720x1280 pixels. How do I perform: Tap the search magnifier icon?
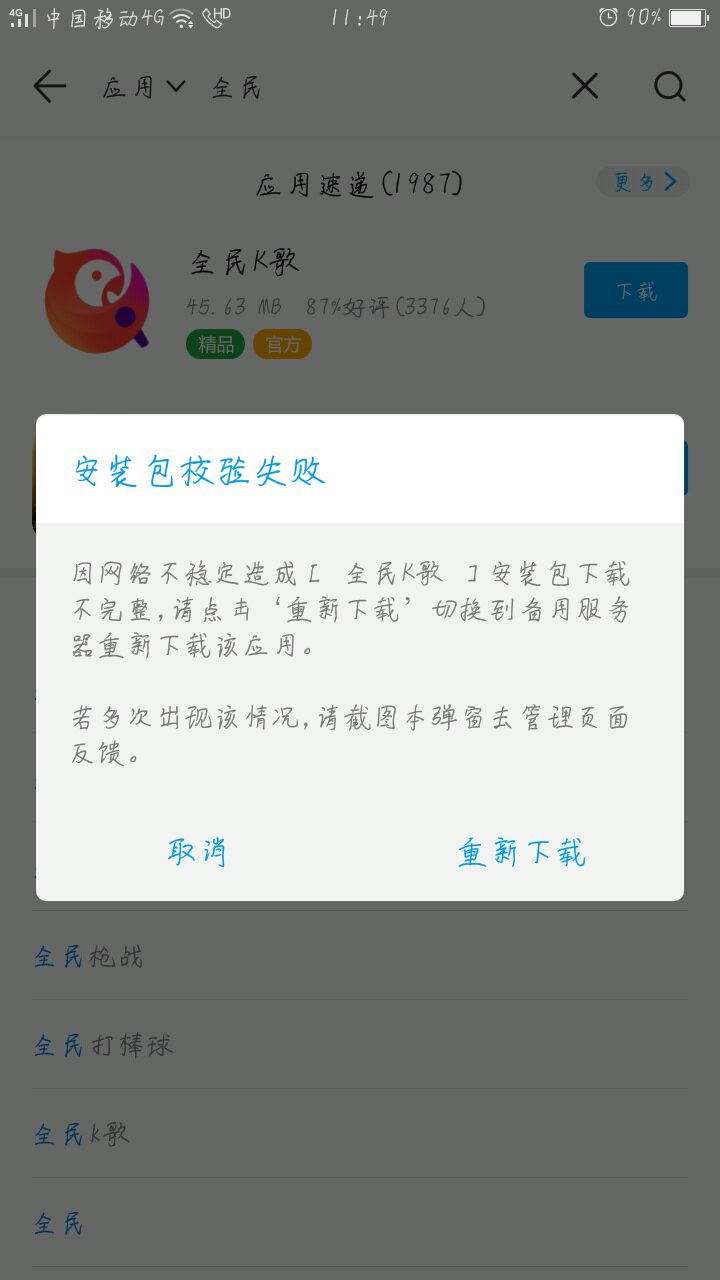669,87
